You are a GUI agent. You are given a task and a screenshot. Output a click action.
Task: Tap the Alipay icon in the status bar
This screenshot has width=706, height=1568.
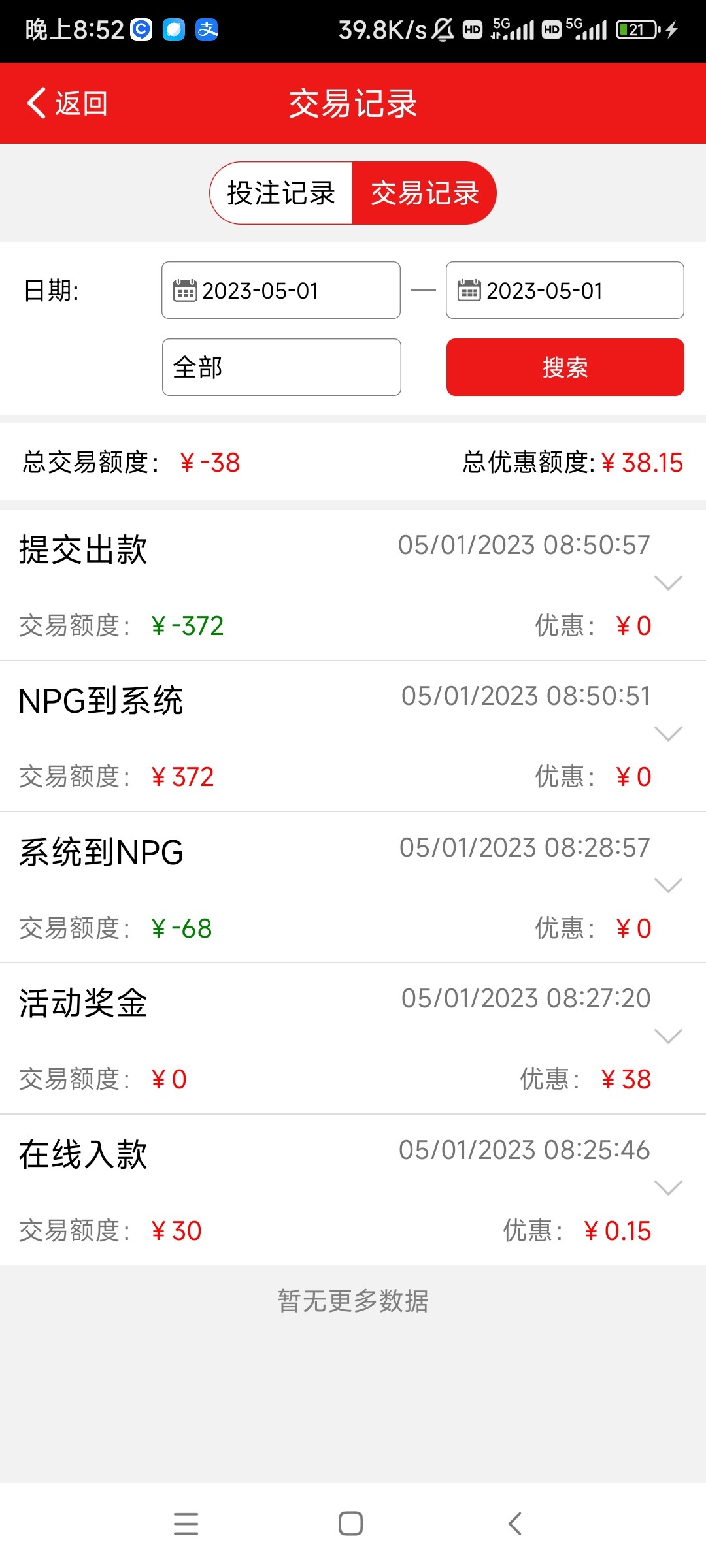click(205, 29)
